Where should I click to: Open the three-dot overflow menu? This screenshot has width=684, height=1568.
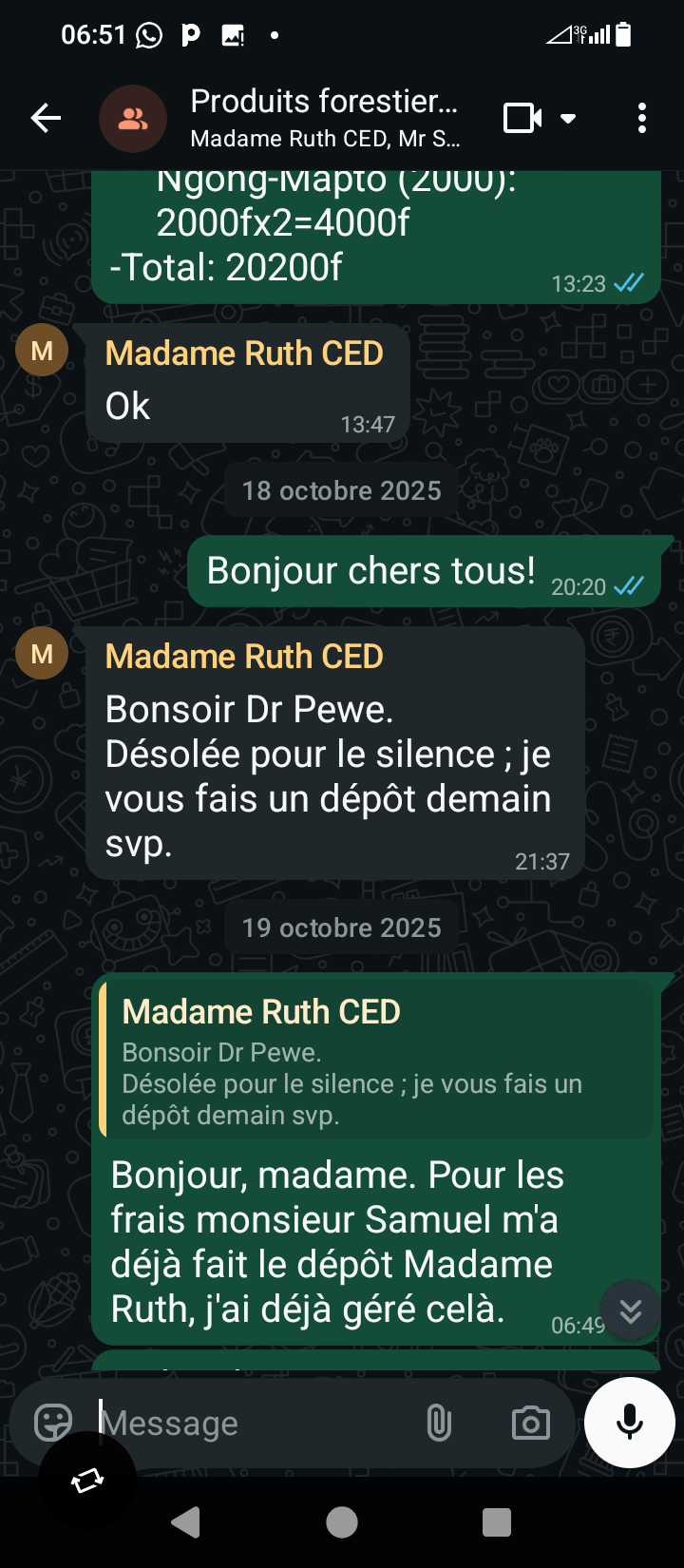click(x=642, y=118)
